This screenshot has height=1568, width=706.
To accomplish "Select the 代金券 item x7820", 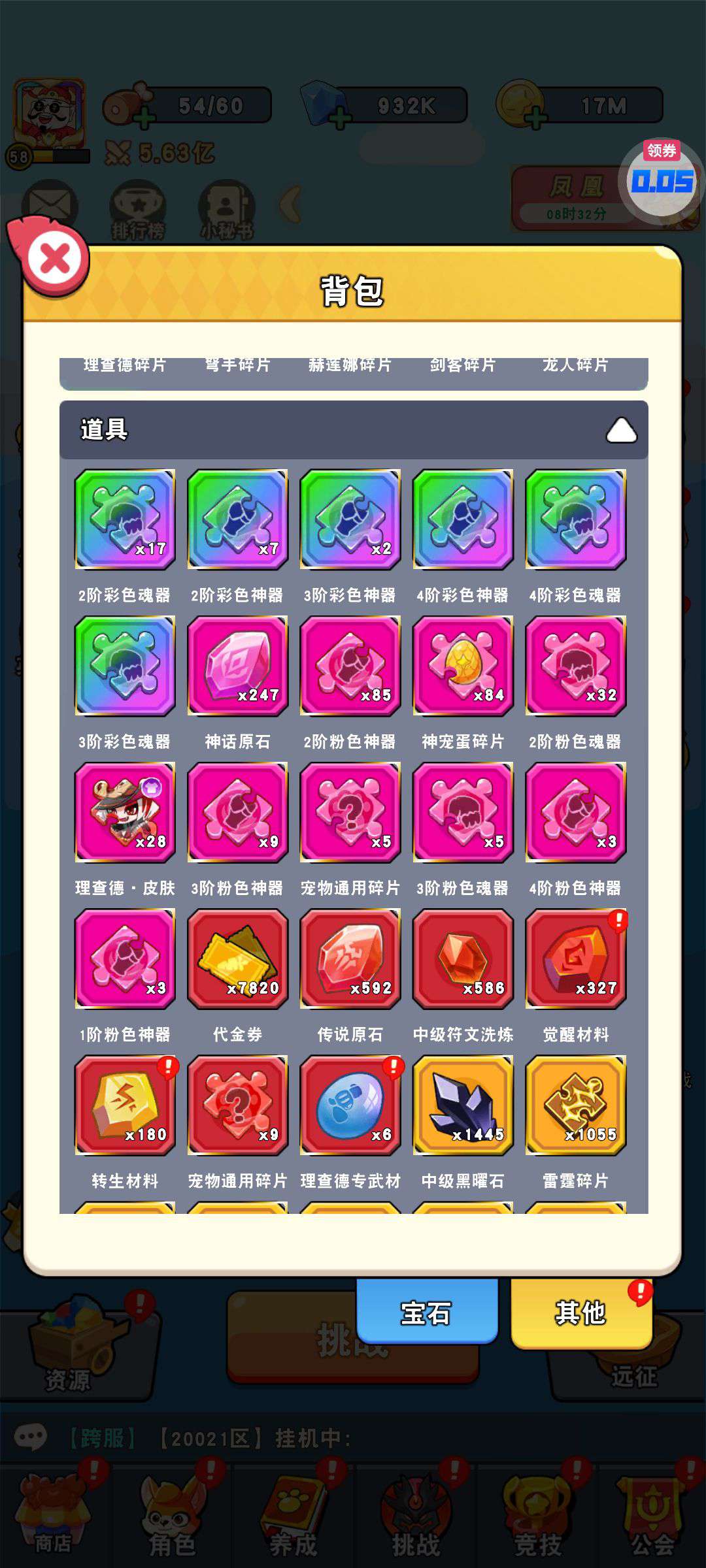I will [237, 958].
